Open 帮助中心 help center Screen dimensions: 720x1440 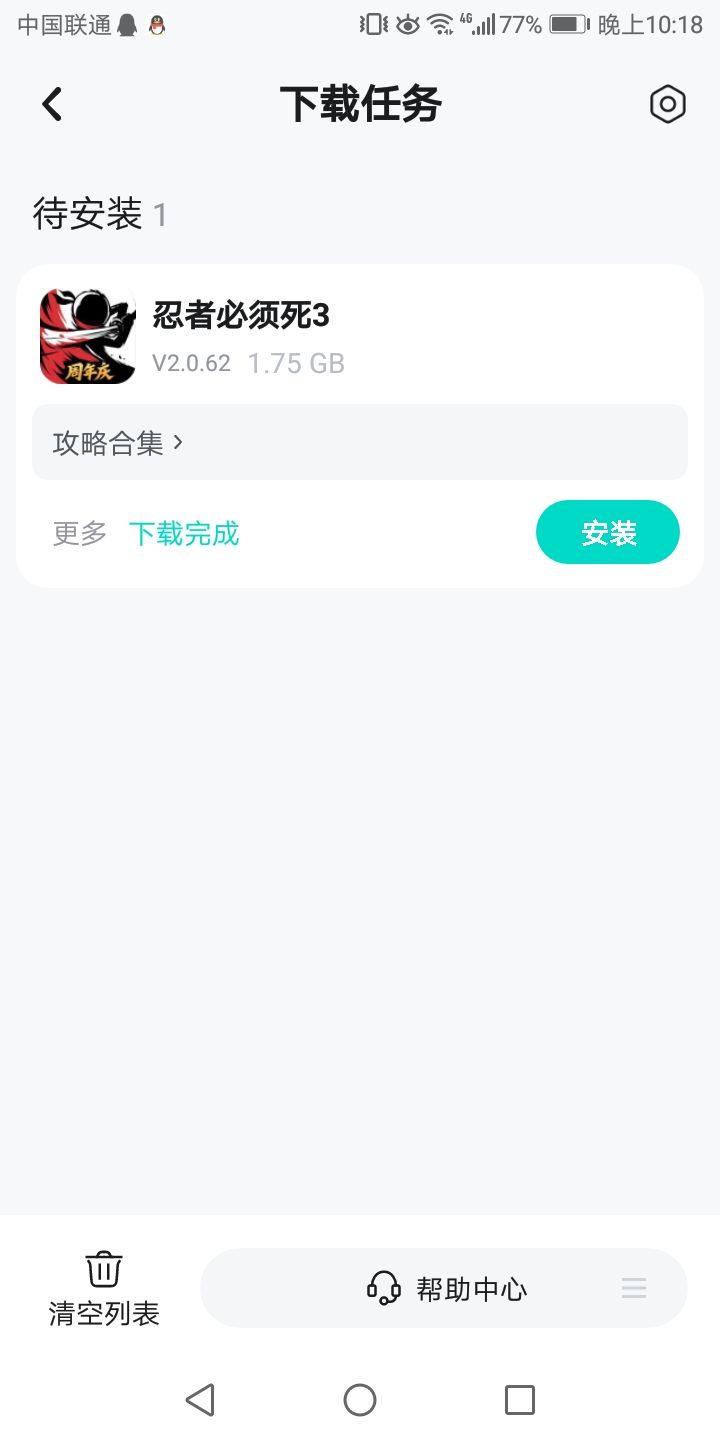(470, 1288)
